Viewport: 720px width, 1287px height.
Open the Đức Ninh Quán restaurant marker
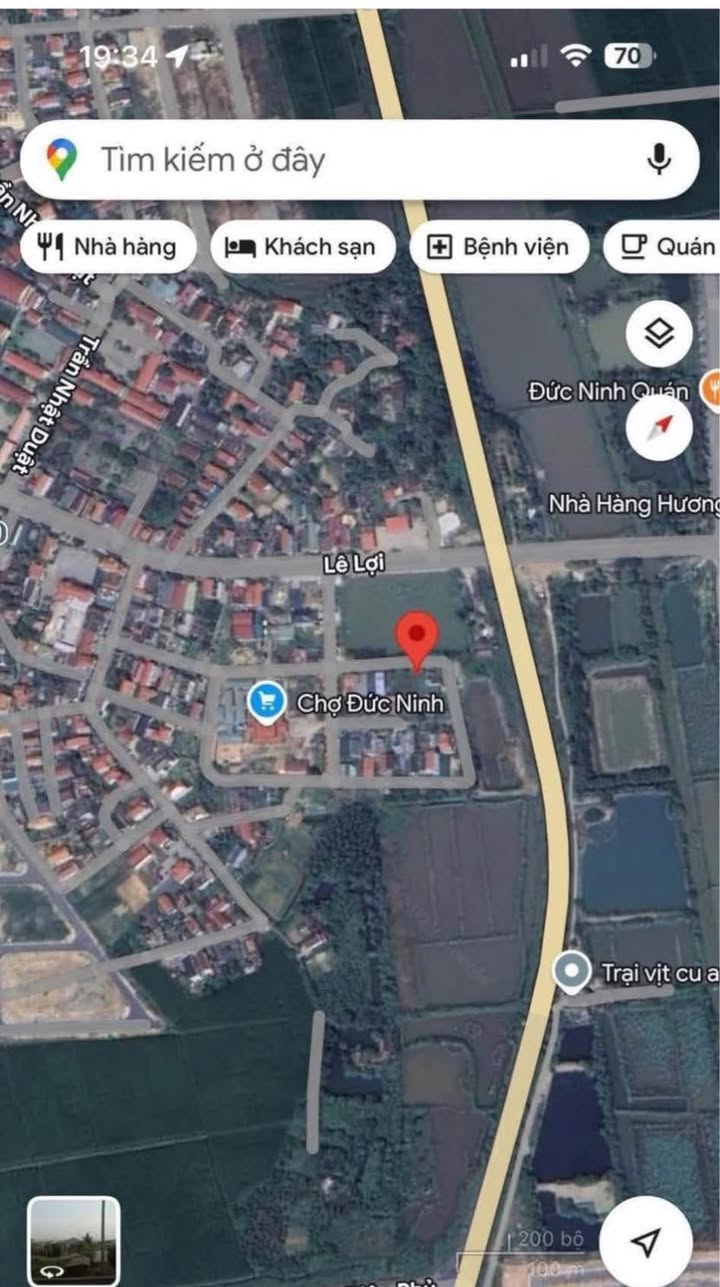(711, 390)
